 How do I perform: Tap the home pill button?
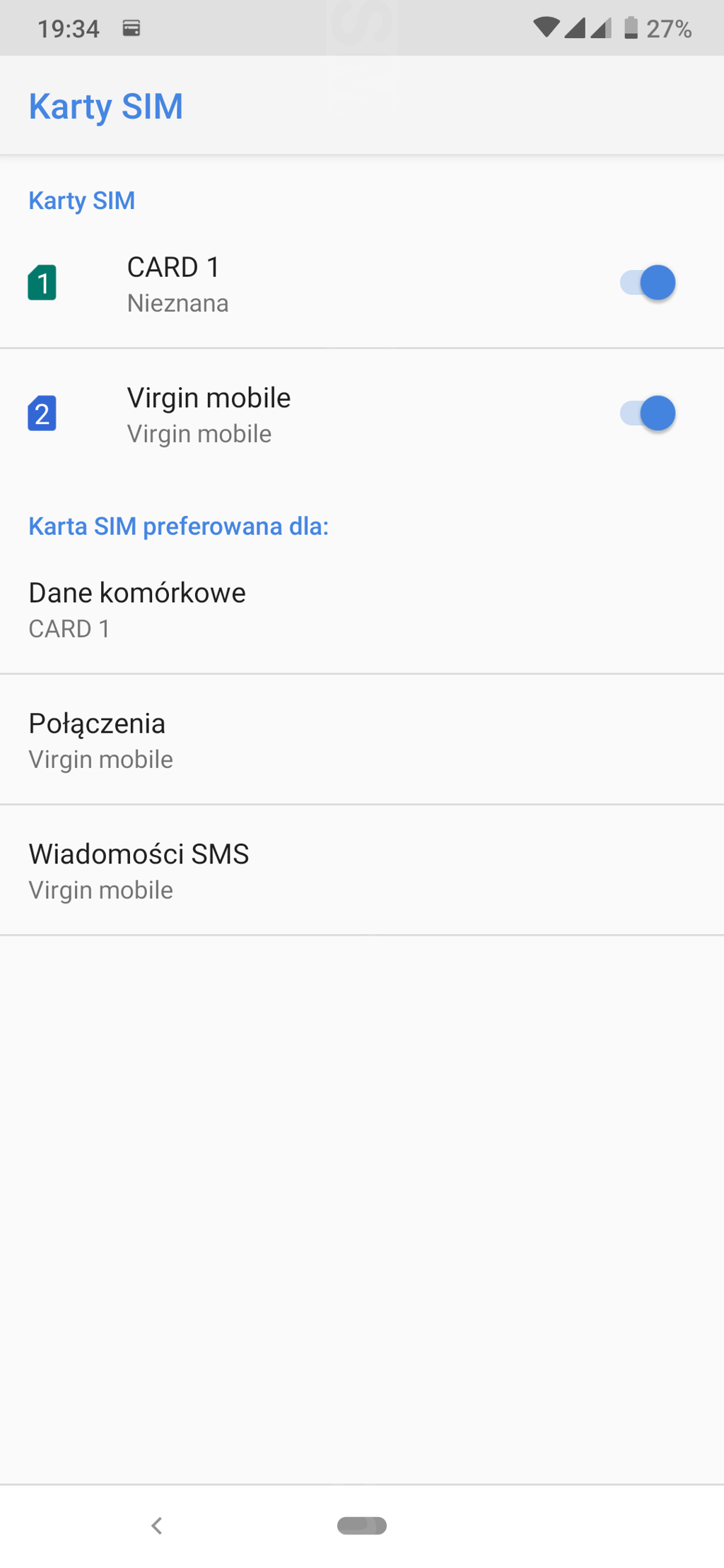[362, 1526]
